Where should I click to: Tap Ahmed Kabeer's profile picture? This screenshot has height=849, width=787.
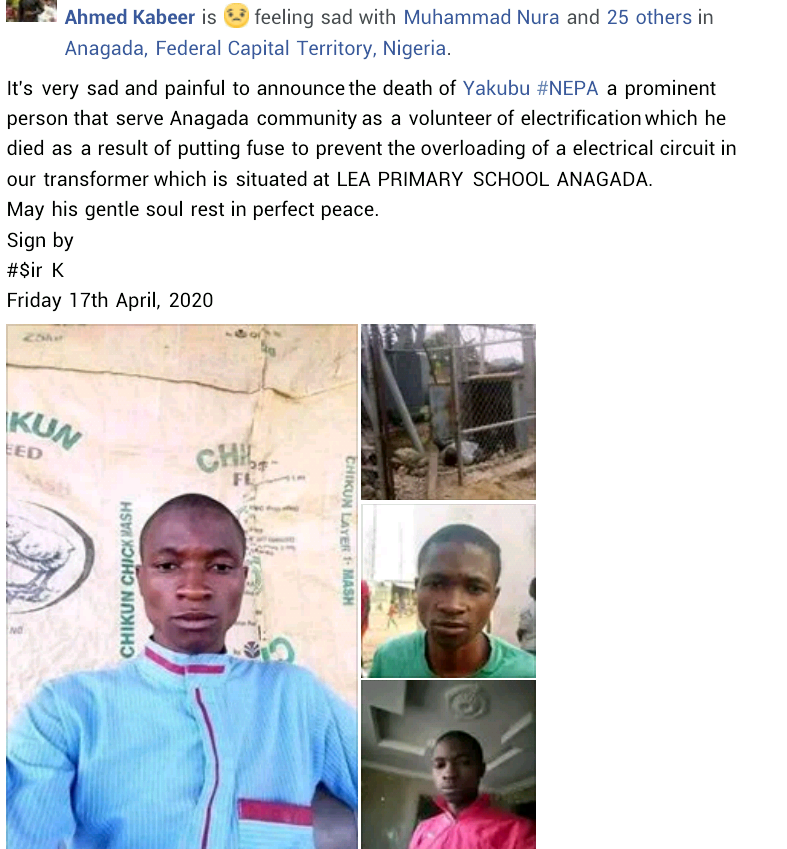click(31, 10)
